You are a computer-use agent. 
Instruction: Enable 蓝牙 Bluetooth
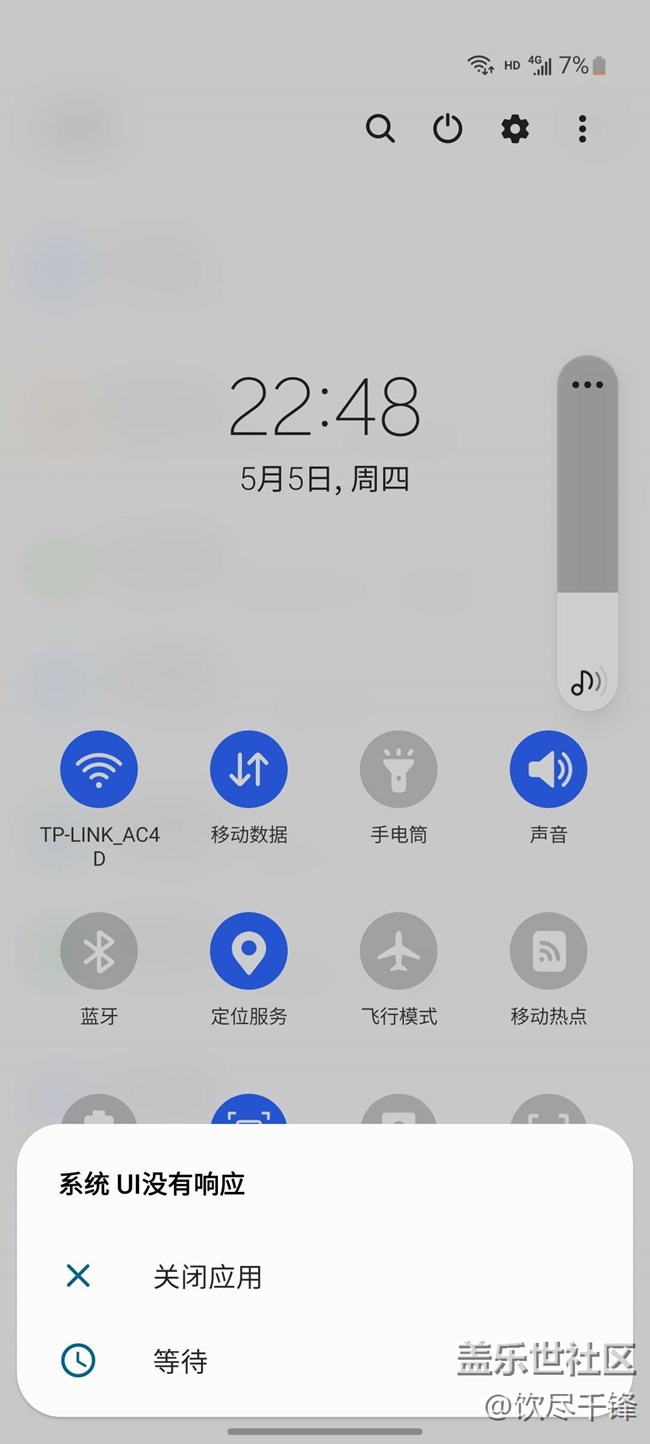pos(99,951)
